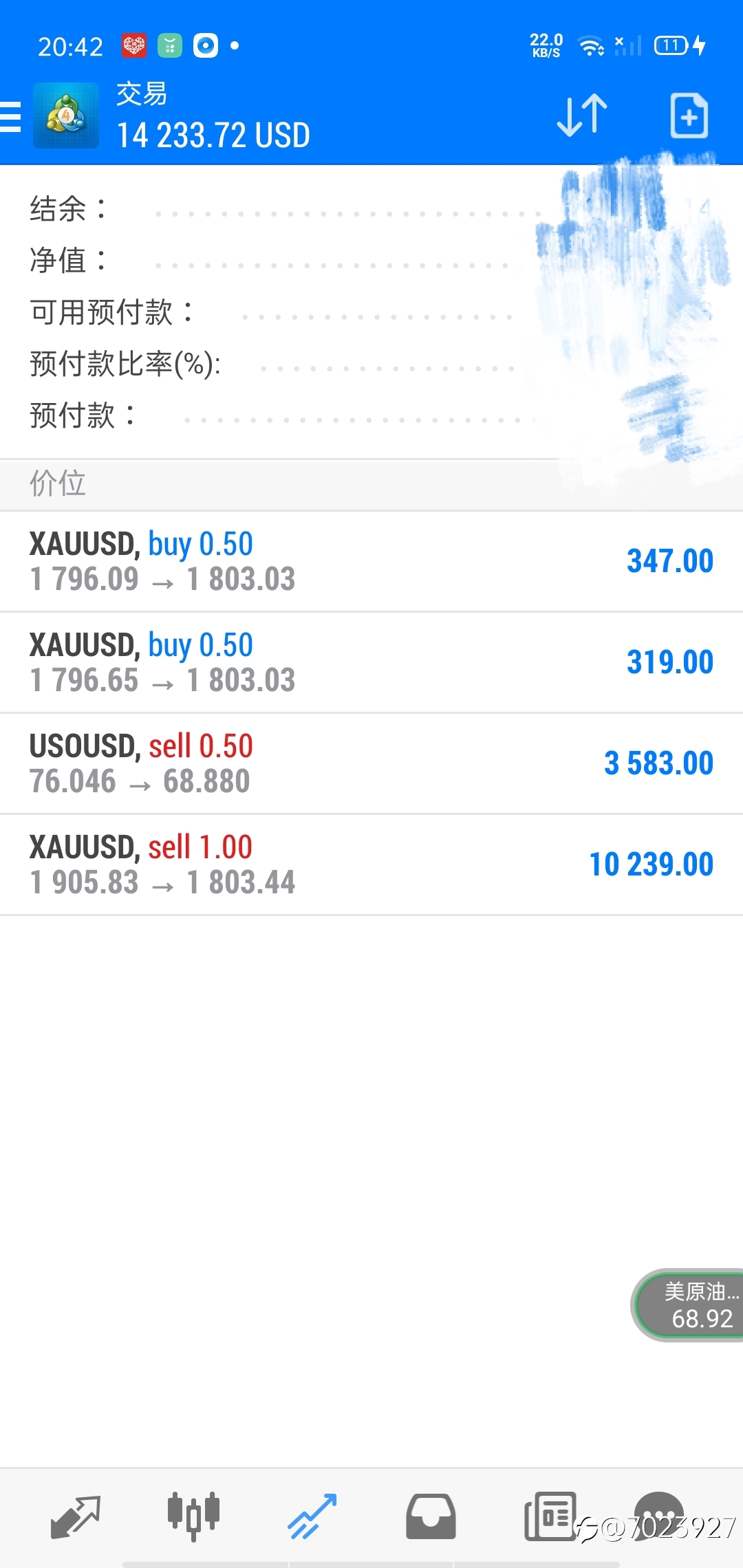This screenshot has height=1568, width=743.
Task: Open the News tab
Action: pos(550,1516)
